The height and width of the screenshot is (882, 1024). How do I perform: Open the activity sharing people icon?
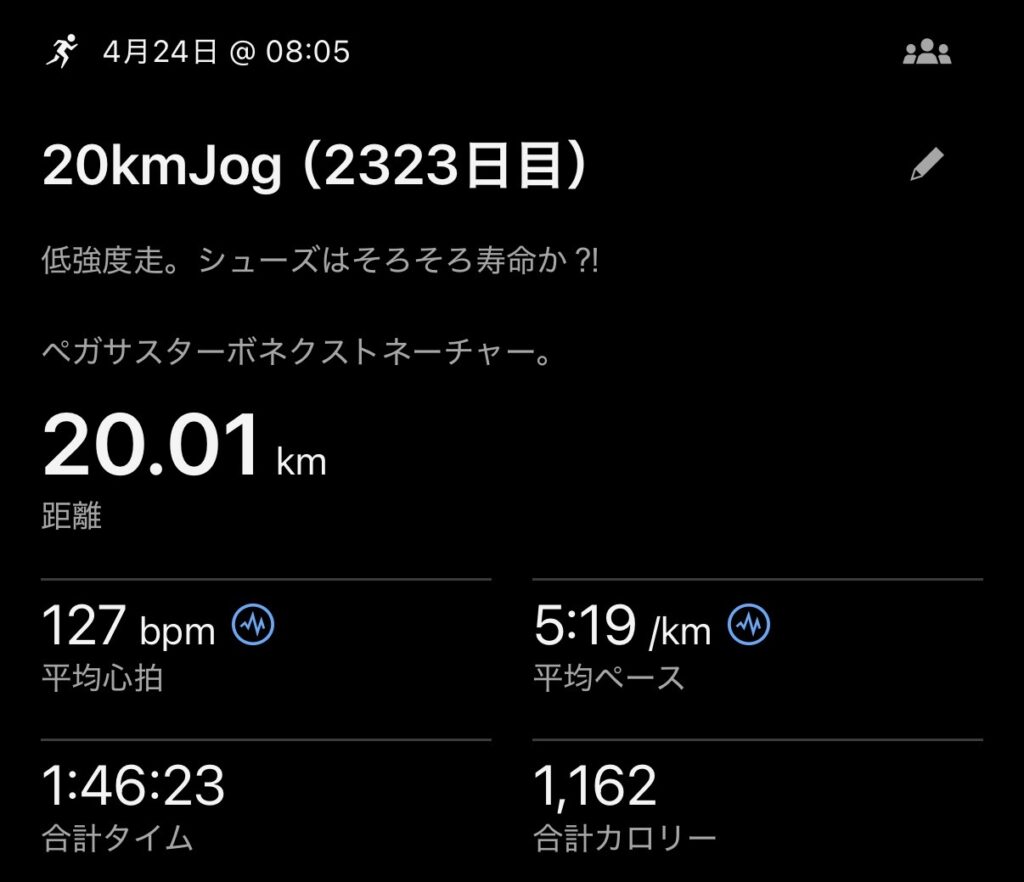(926, 53)
